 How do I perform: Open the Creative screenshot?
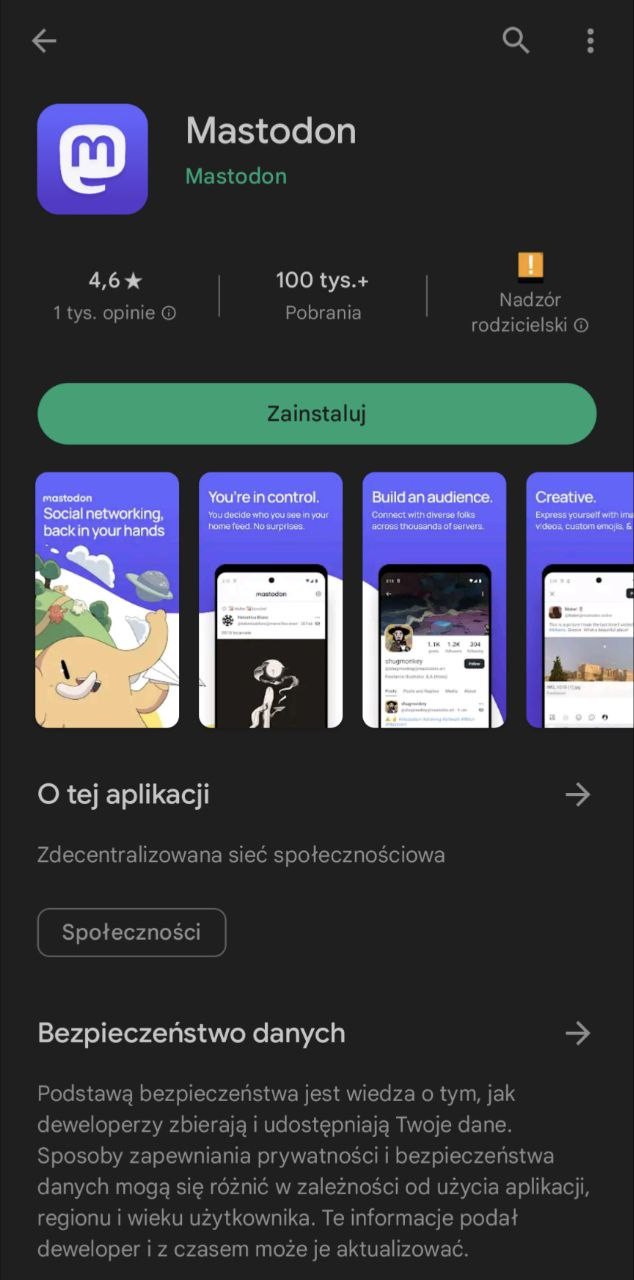point(580,600)
